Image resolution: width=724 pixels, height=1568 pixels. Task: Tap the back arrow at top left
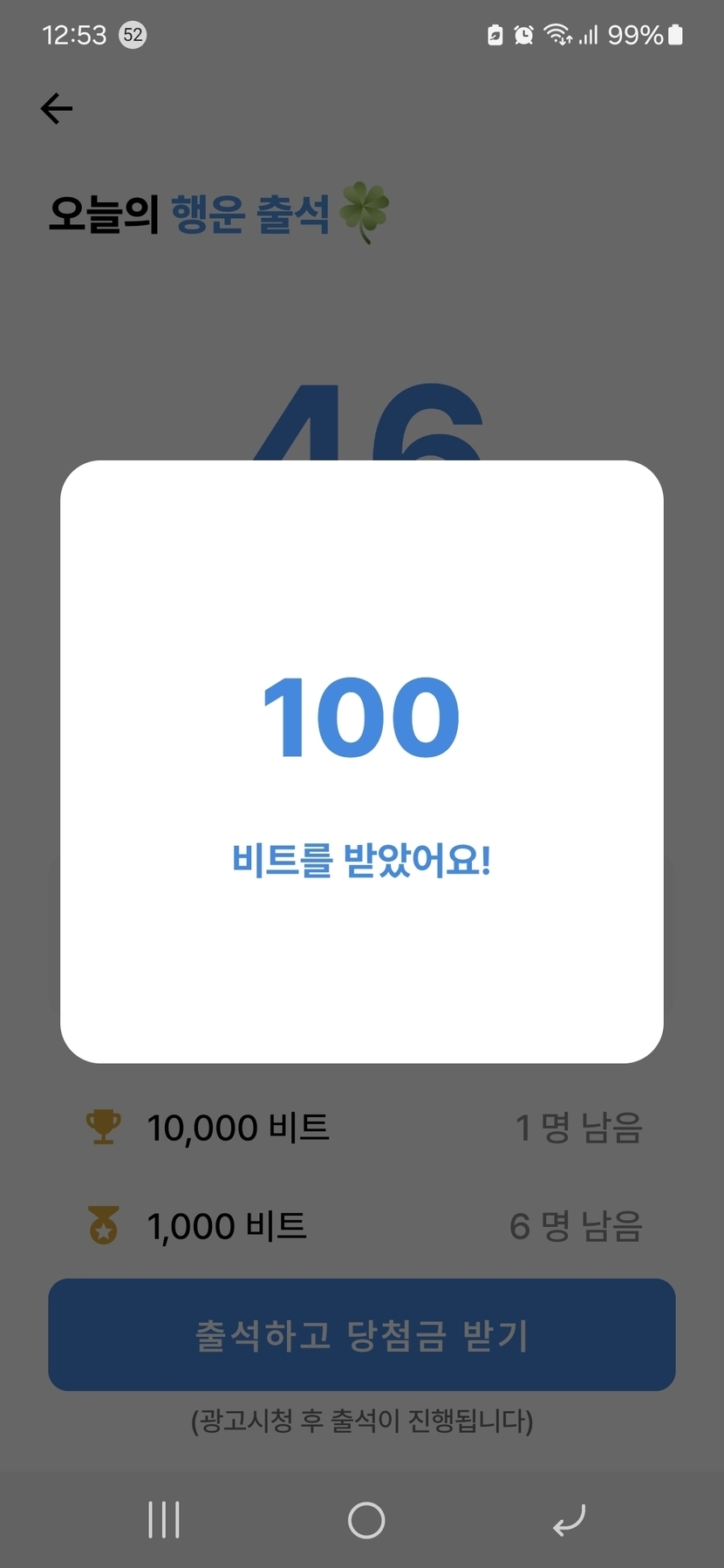57,109
